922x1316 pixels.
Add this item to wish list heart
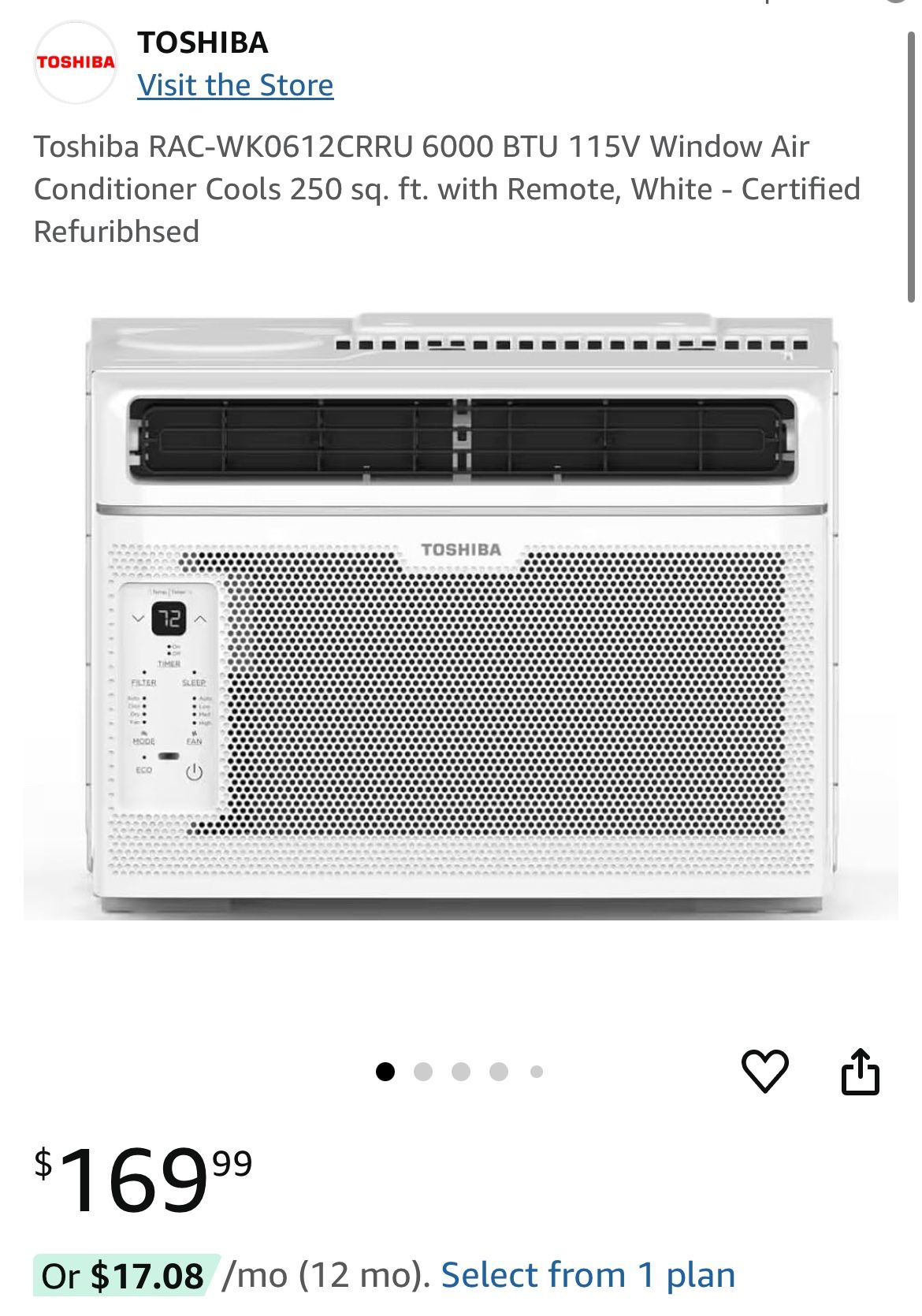click(764, 1070)
